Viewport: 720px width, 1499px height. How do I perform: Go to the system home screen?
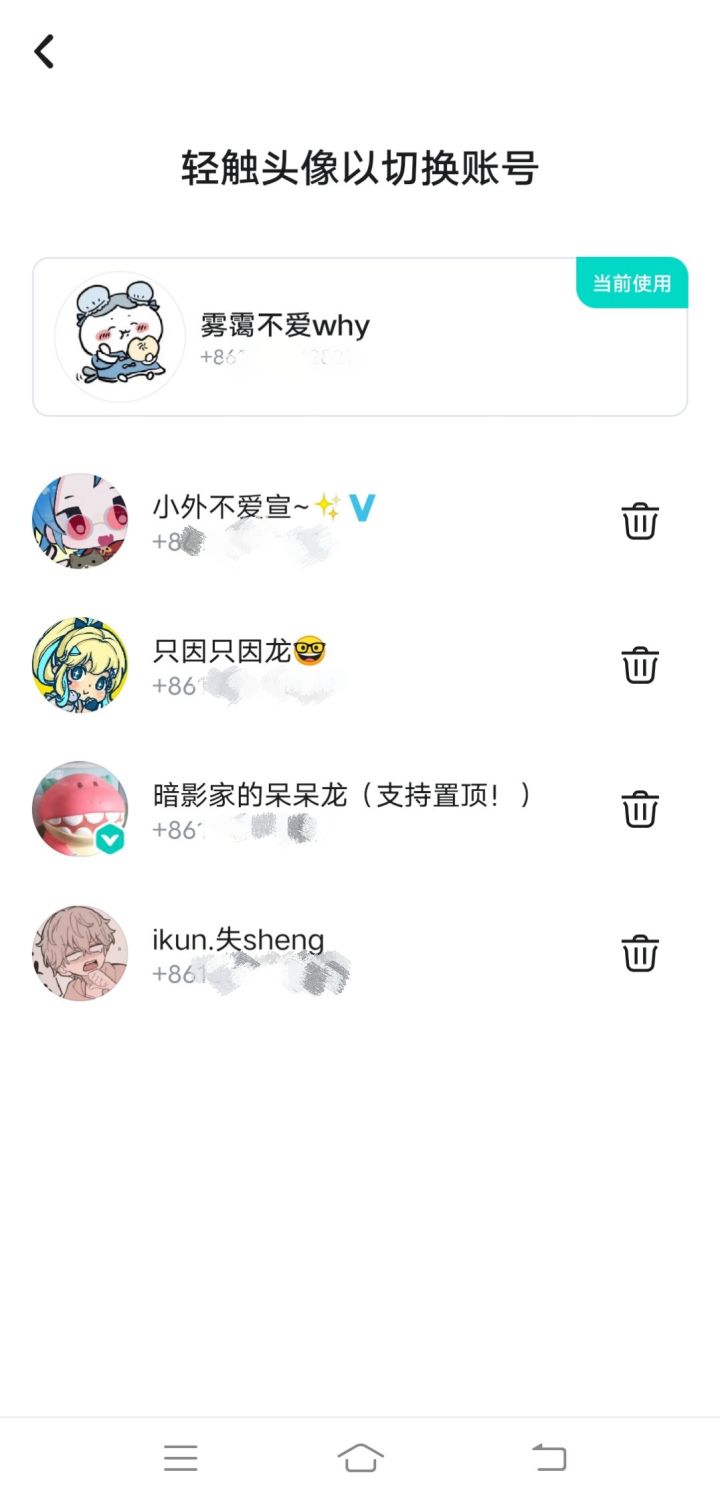(x=360, y=1458)
